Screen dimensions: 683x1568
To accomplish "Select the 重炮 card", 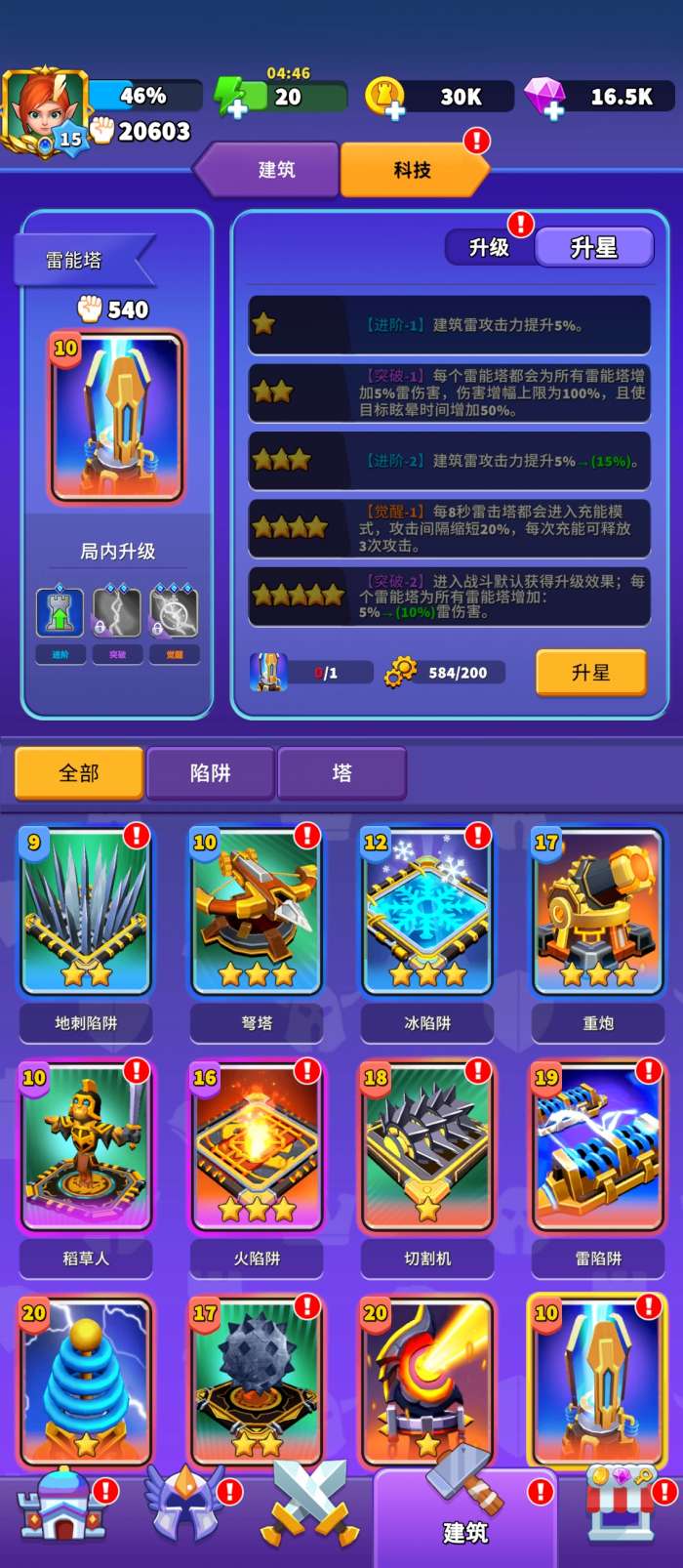I will point(597,911).
